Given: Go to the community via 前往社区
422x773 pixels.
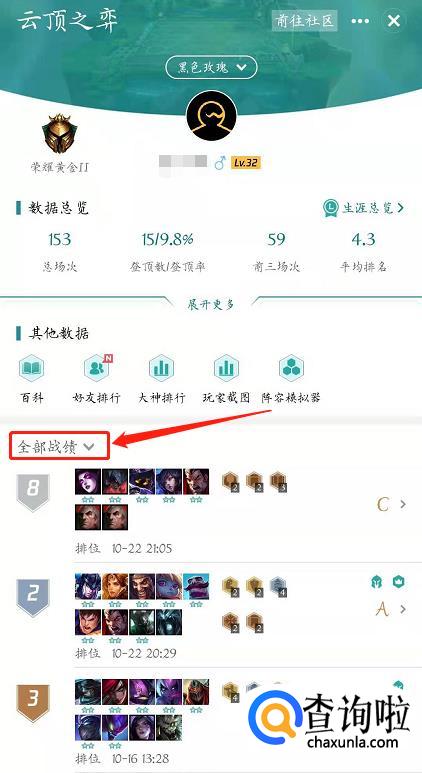Looking at the screenshot, I should [x=304, y=21].
